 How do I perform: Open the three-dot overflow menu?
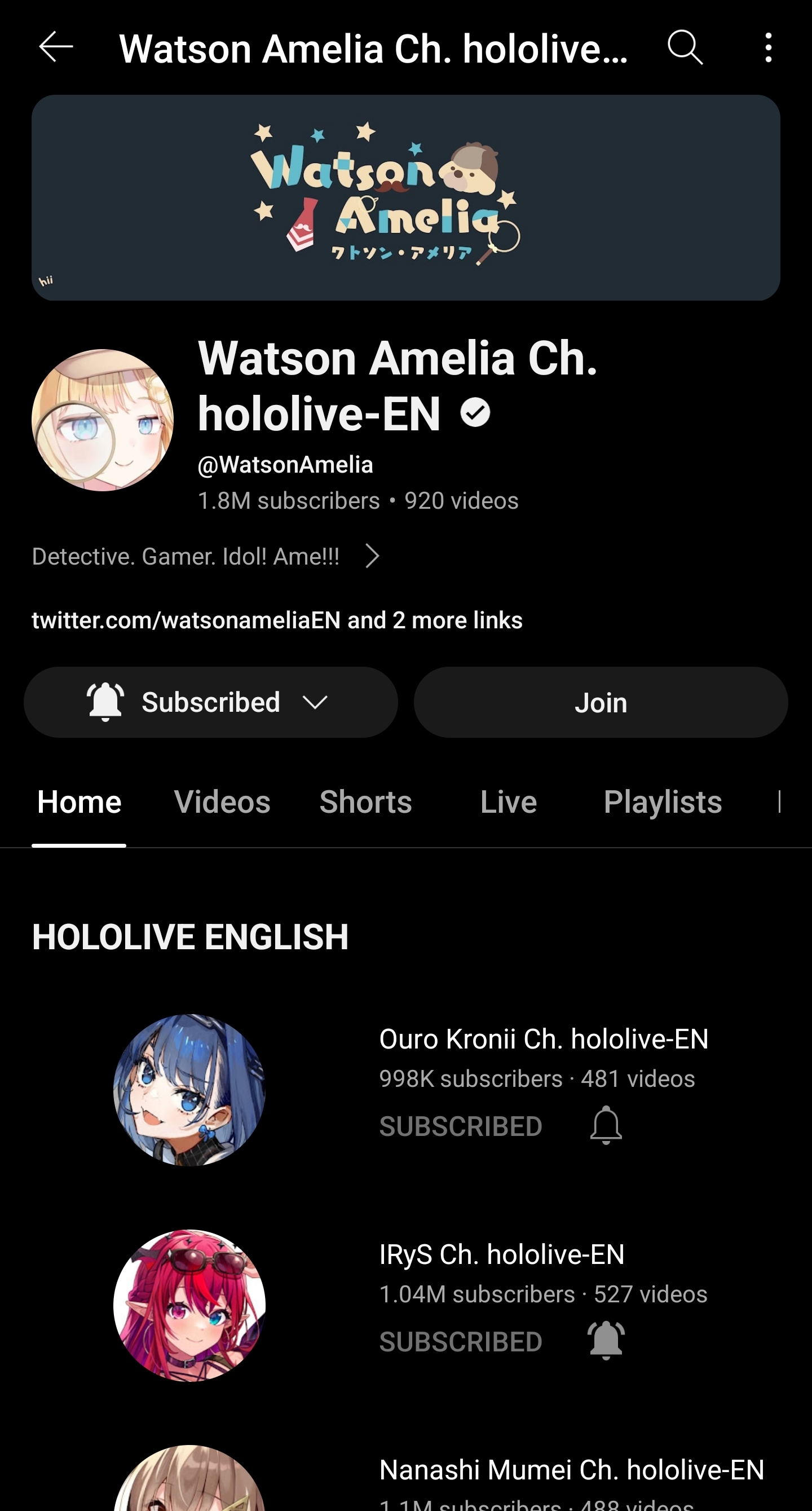[768, 47]
